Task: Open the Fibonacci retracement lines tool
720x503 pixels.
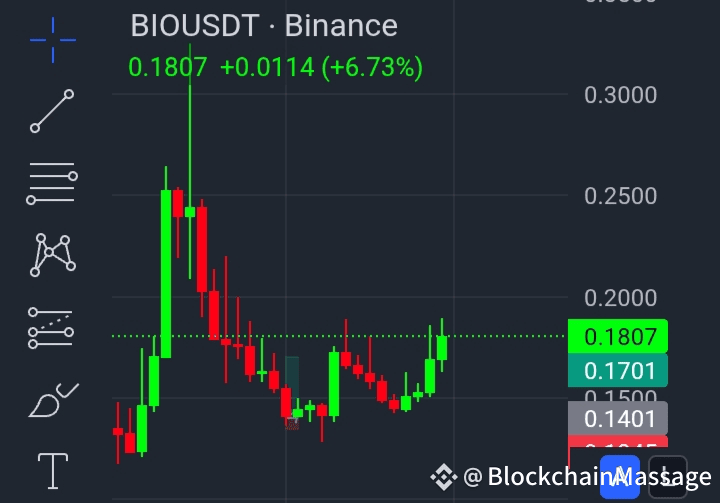Action: 52,183
